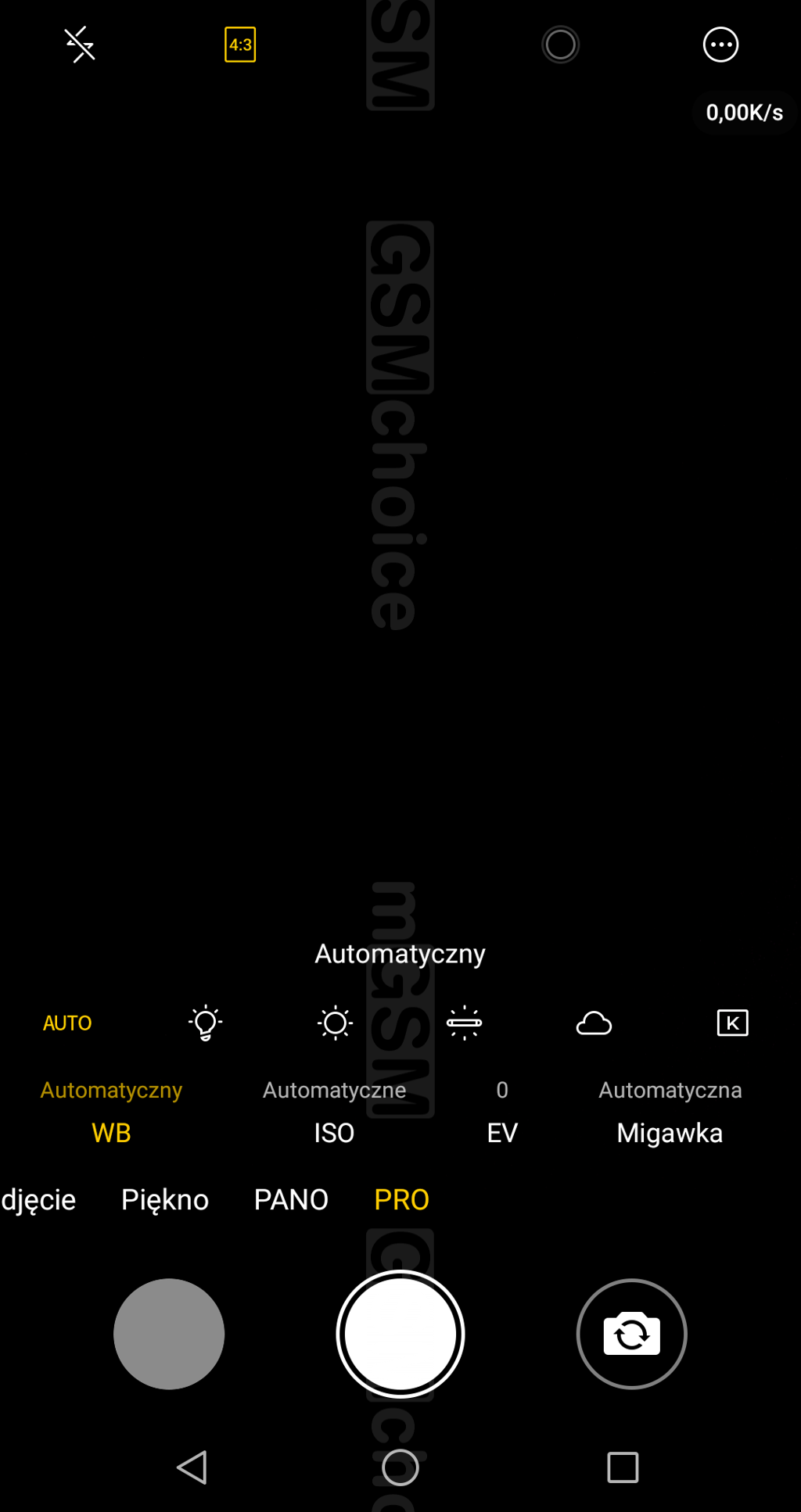Viewport: 801px width, 1512px height.
Task: Select cloudy white balance preset
Action: (x=594, y=1023)
